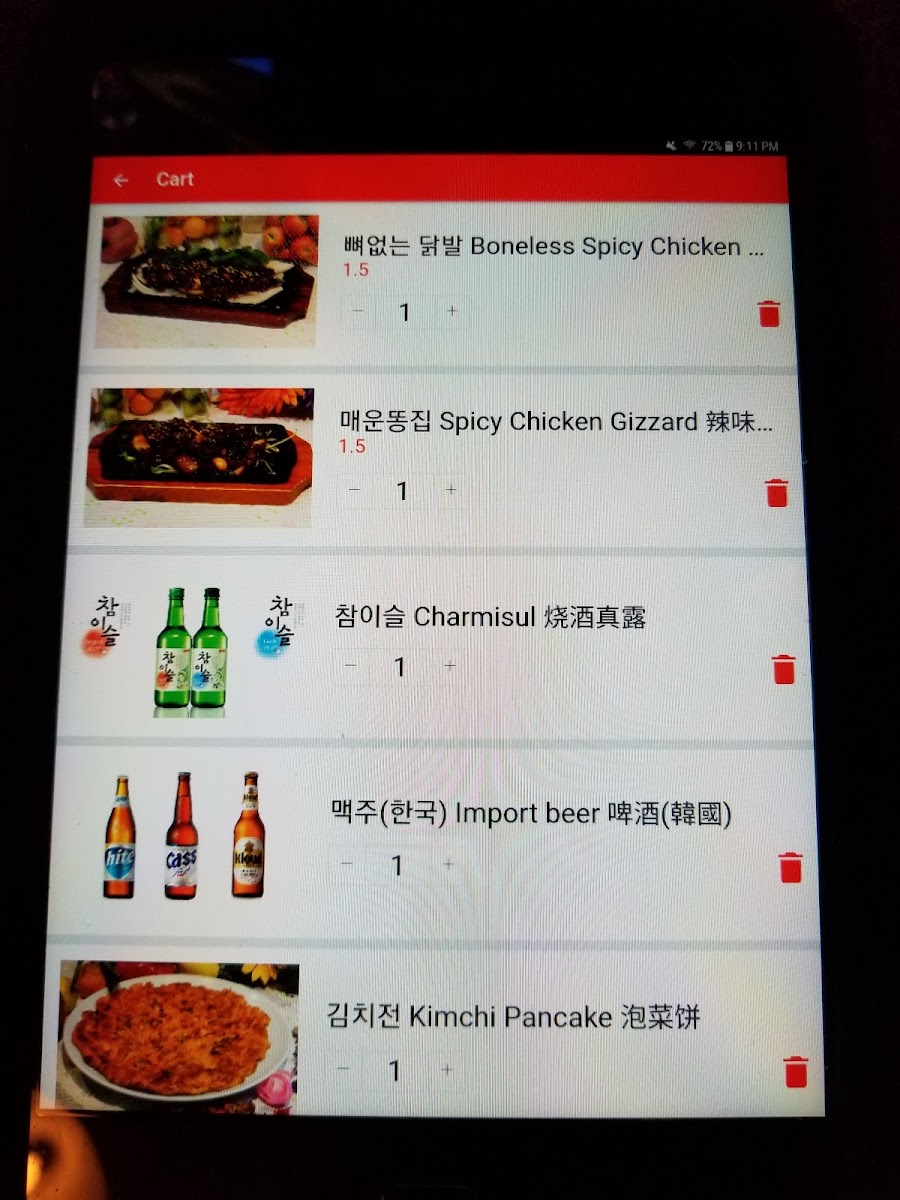Decrease Boneless Spicy Chicken quantity
The width and height of the screenshot is (900, 1200).
pos(358,312)
